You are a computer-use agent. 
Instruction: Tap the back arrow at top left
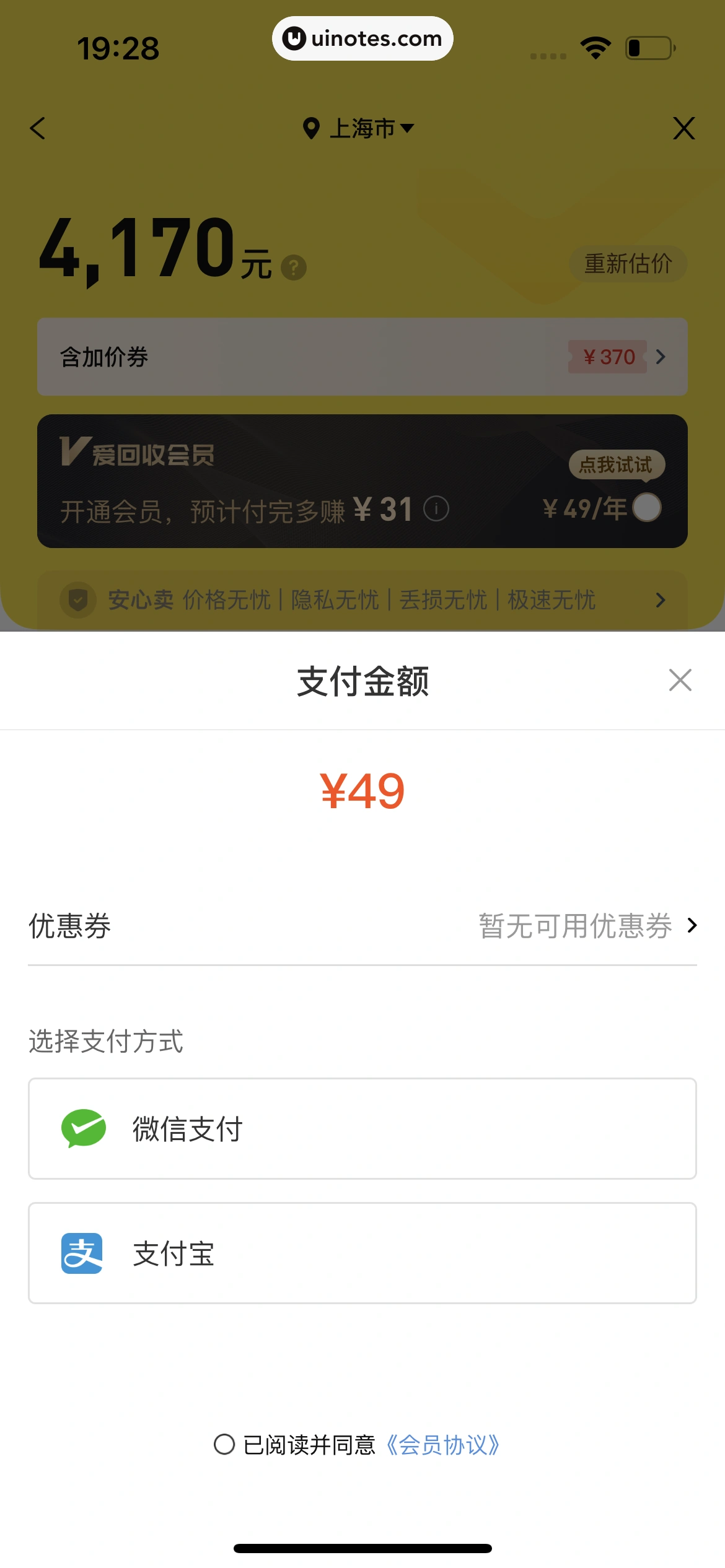(37, 128)
